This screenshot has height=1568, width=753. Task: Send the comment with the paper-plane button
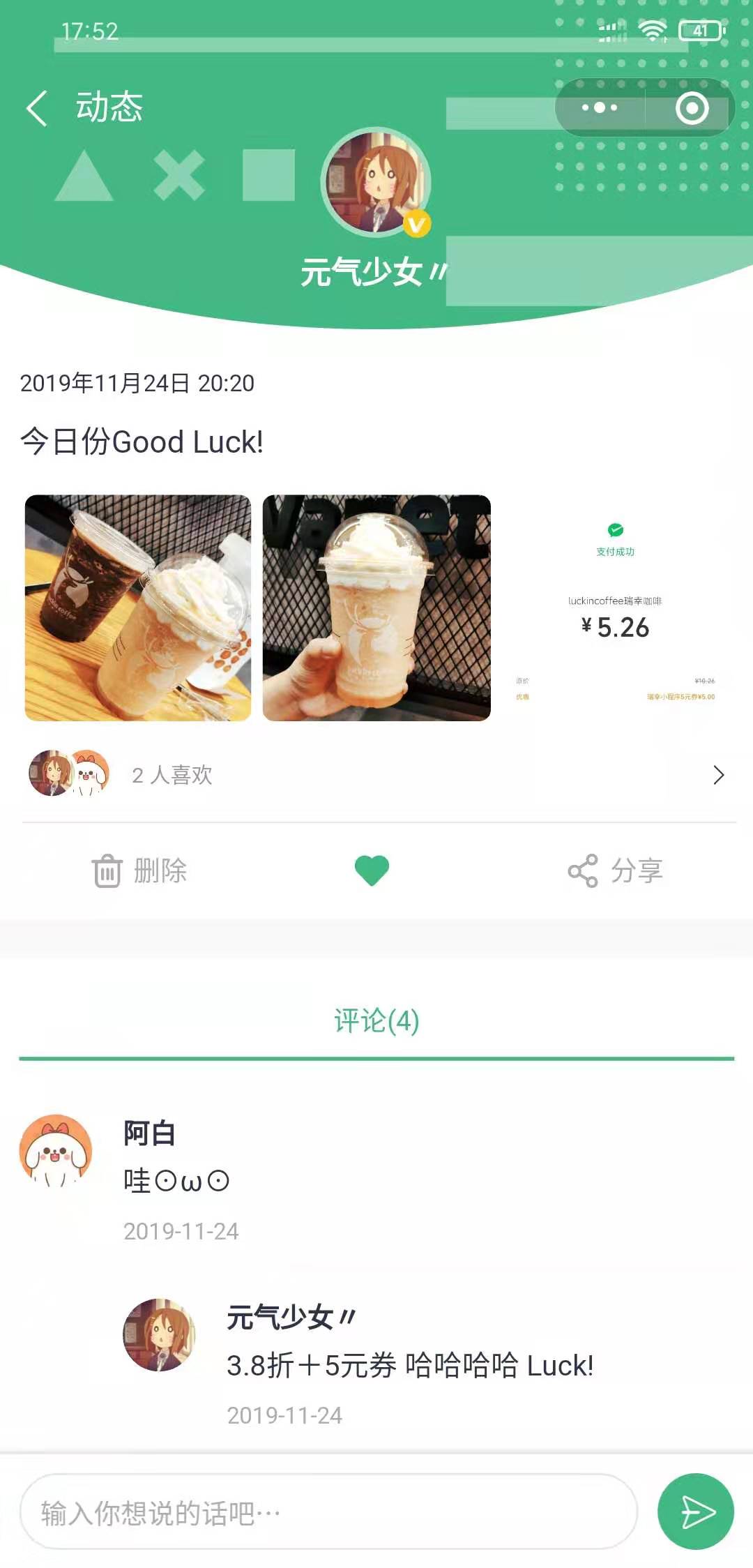pyautogui.click(x=695, y=1512)
